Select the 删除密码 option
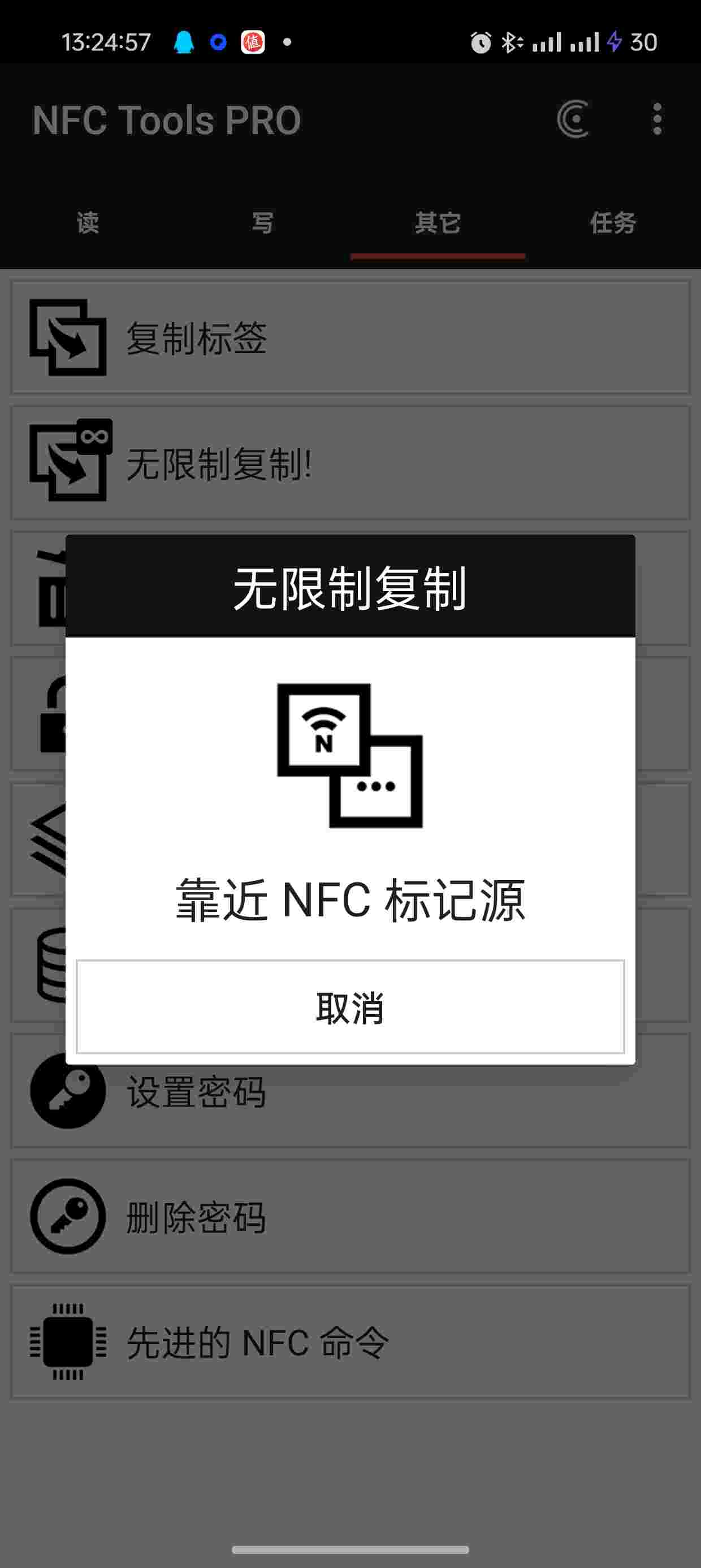The height and width of the screenshot is (1568, 701). (350, 1217)
